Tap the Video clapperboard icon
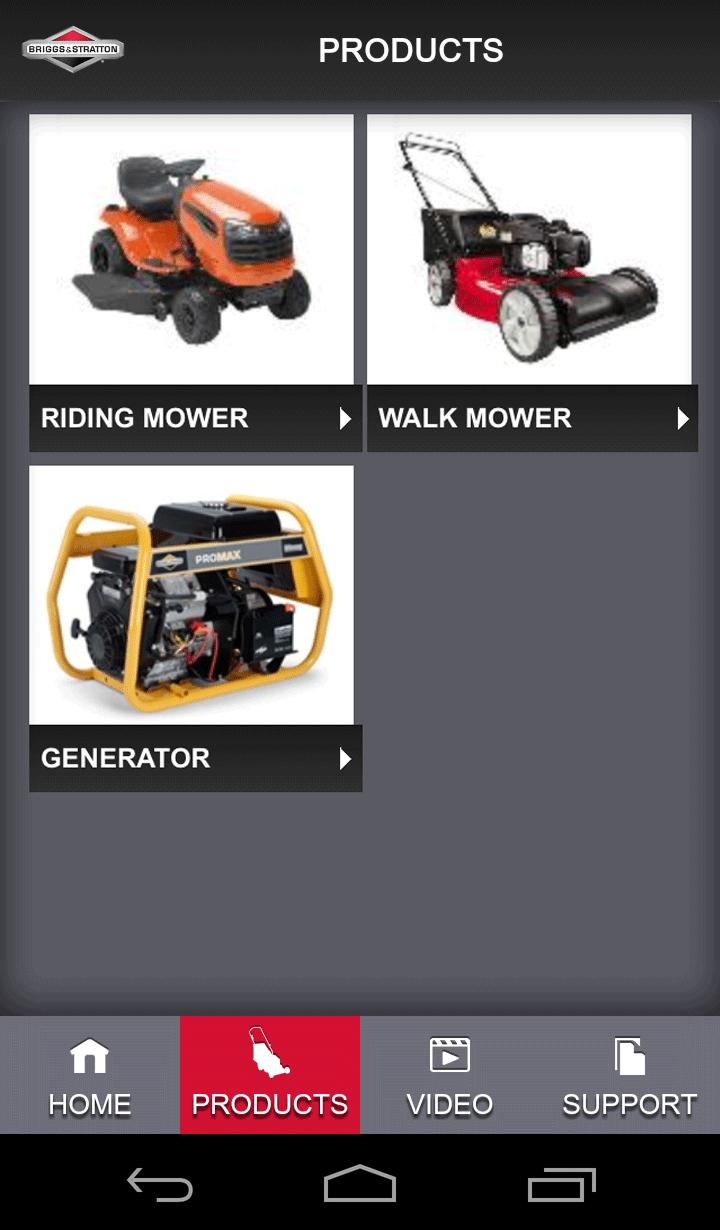The width and height of the screenshot is (720, 1230). point(449,1054)
